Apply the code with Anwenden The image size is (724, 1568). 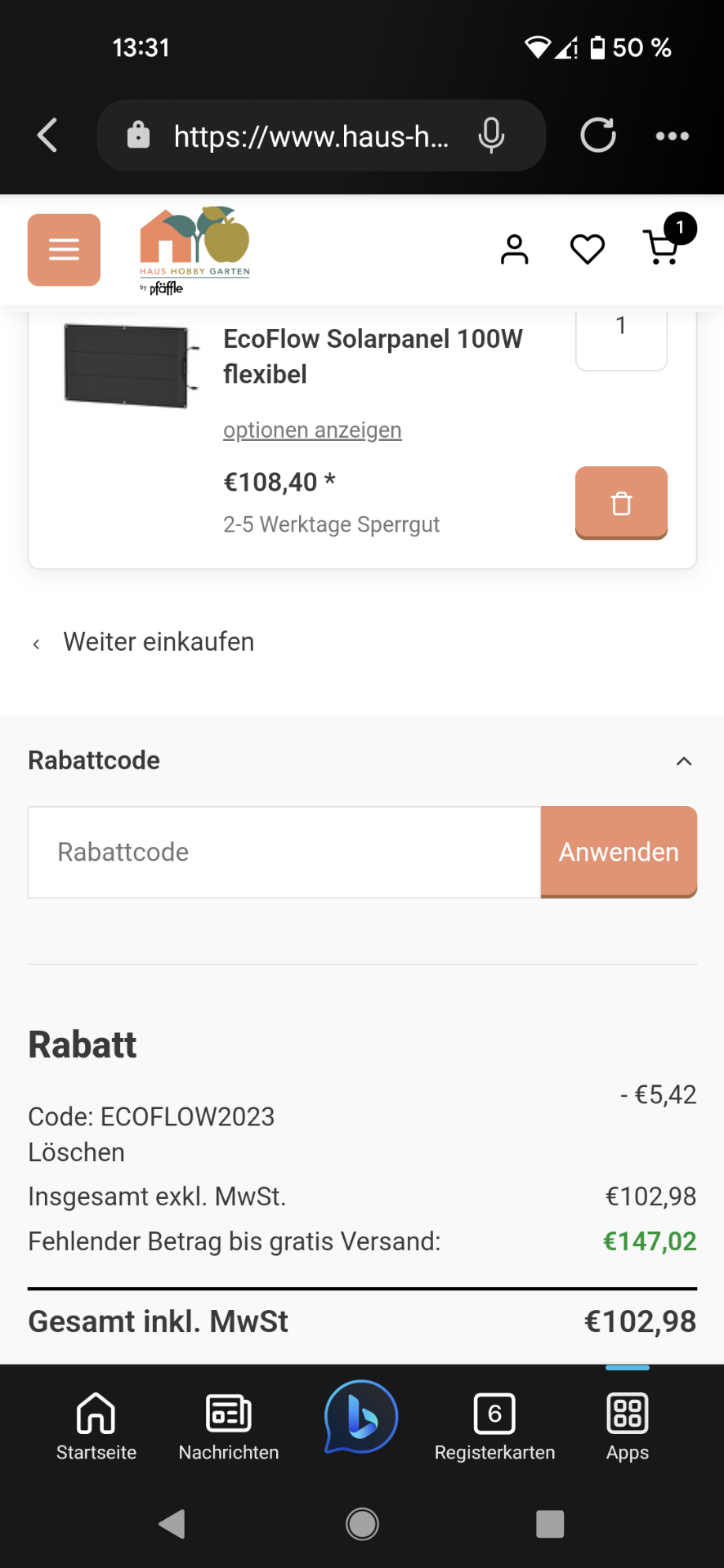tap(619, 853)
